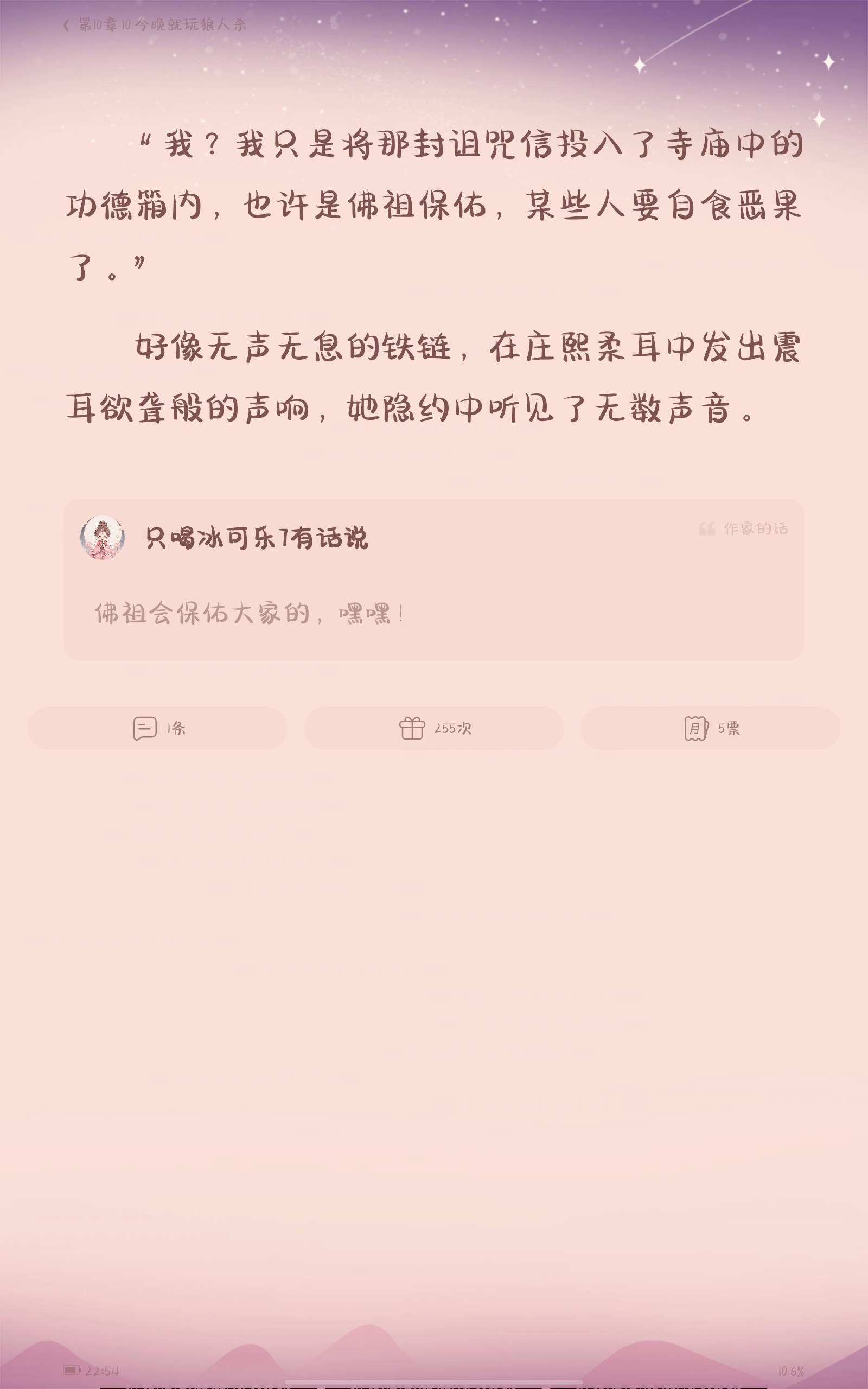Go back via the chapter title arrow
Screen dimensions: 868x1389
67,24
